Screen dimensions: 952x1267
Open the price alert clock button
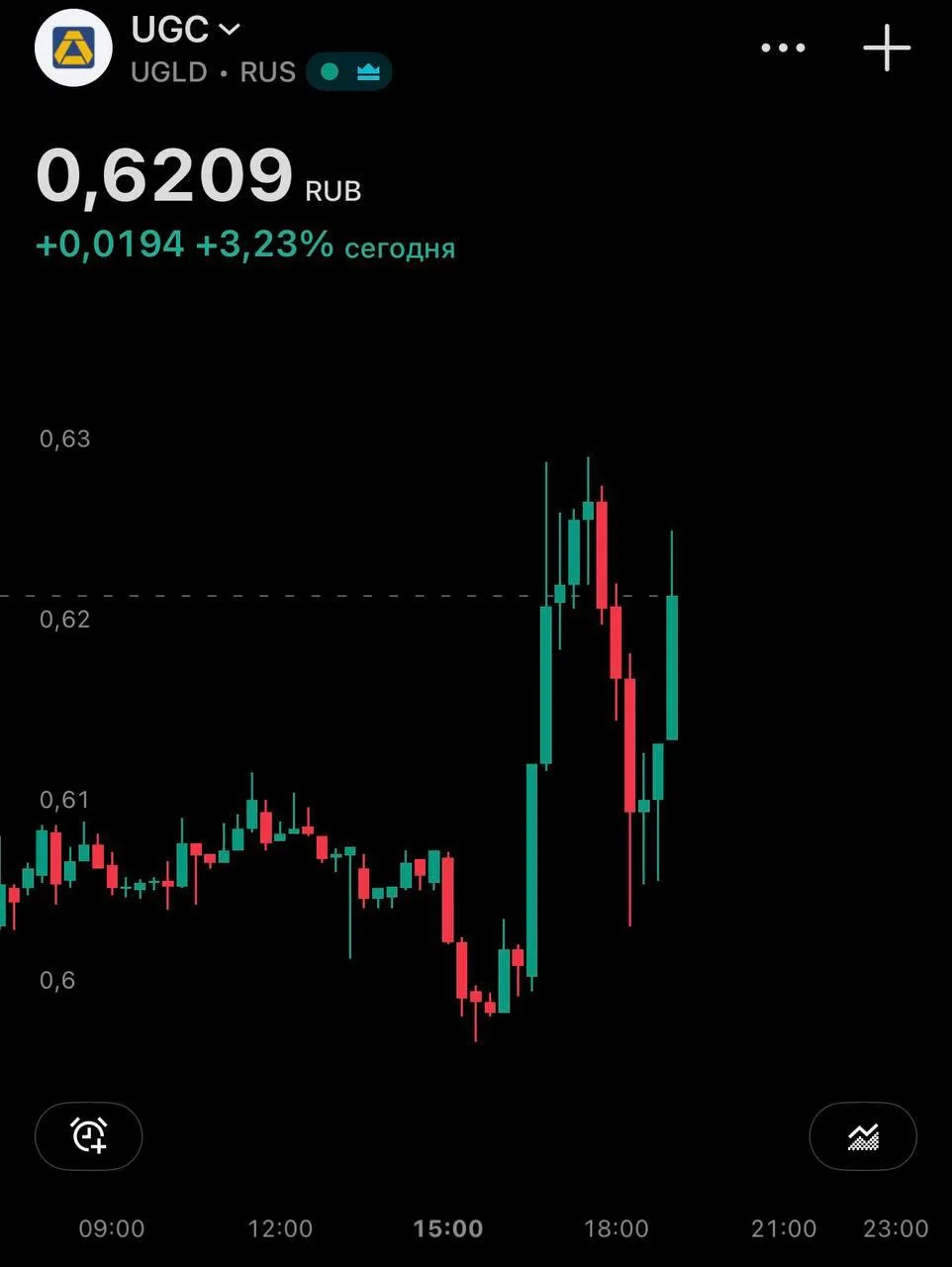pyautogui.click(x=89, y=1135)
